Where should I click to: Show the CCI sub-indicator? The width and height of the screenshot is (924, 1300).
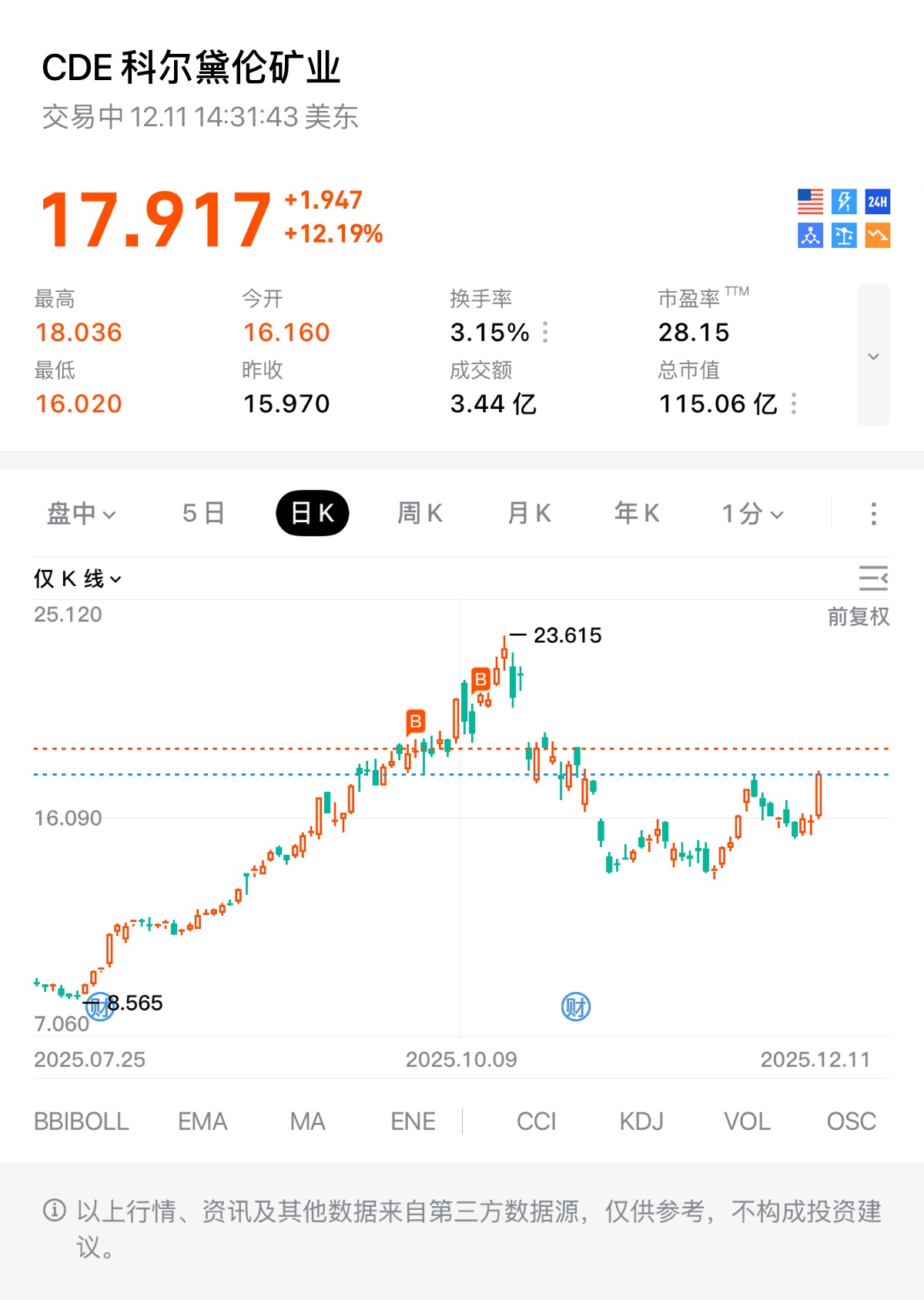click(x=536, y=1121)
